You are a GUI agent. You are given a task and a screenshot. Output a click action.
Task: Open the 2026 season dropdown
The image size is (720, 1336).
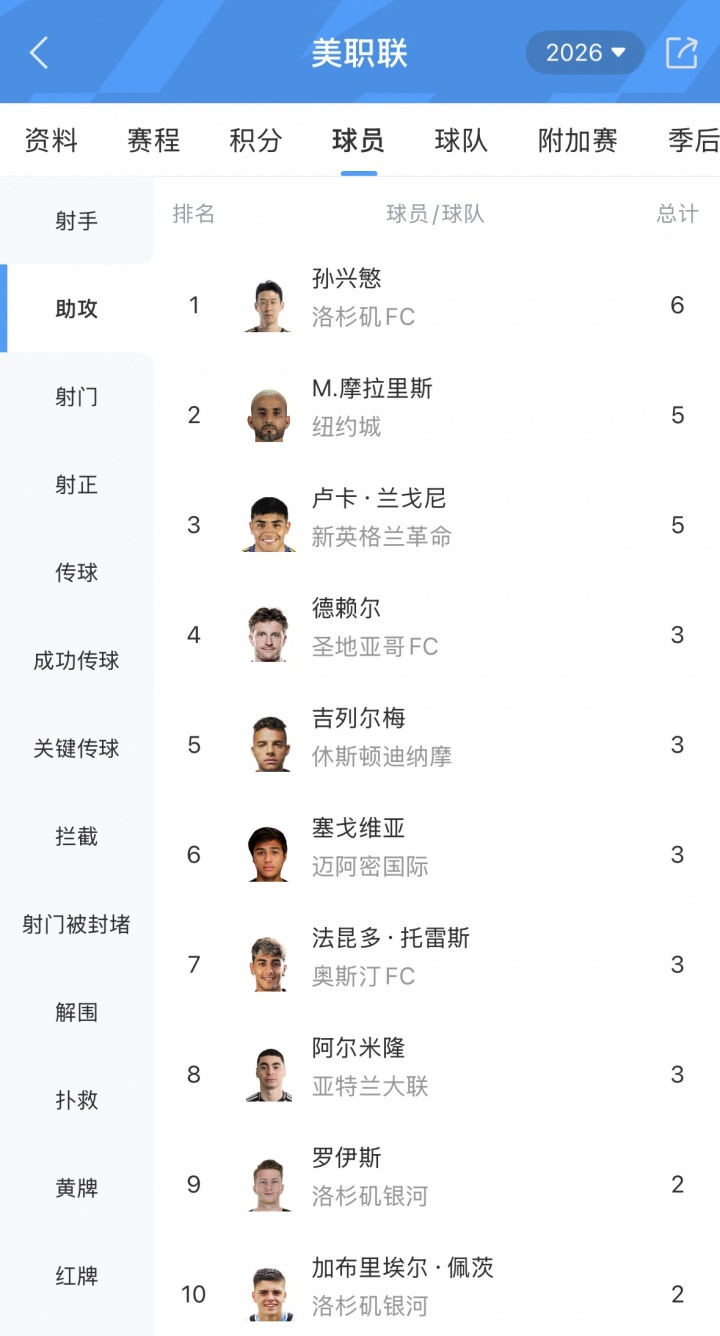tap(585, 53)
